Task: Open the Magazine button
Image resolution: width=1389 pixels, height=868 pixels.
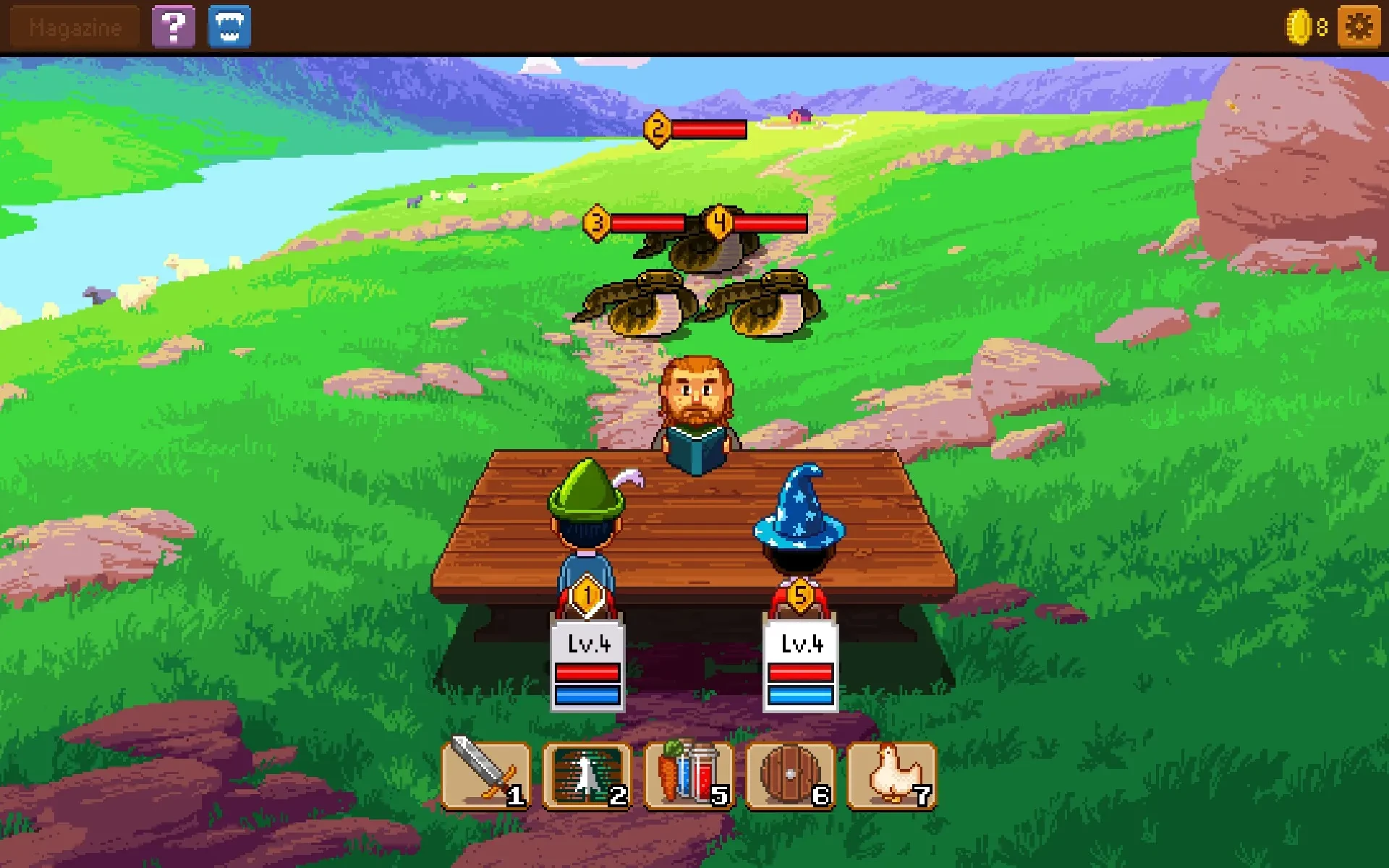Action: [75, 27]
